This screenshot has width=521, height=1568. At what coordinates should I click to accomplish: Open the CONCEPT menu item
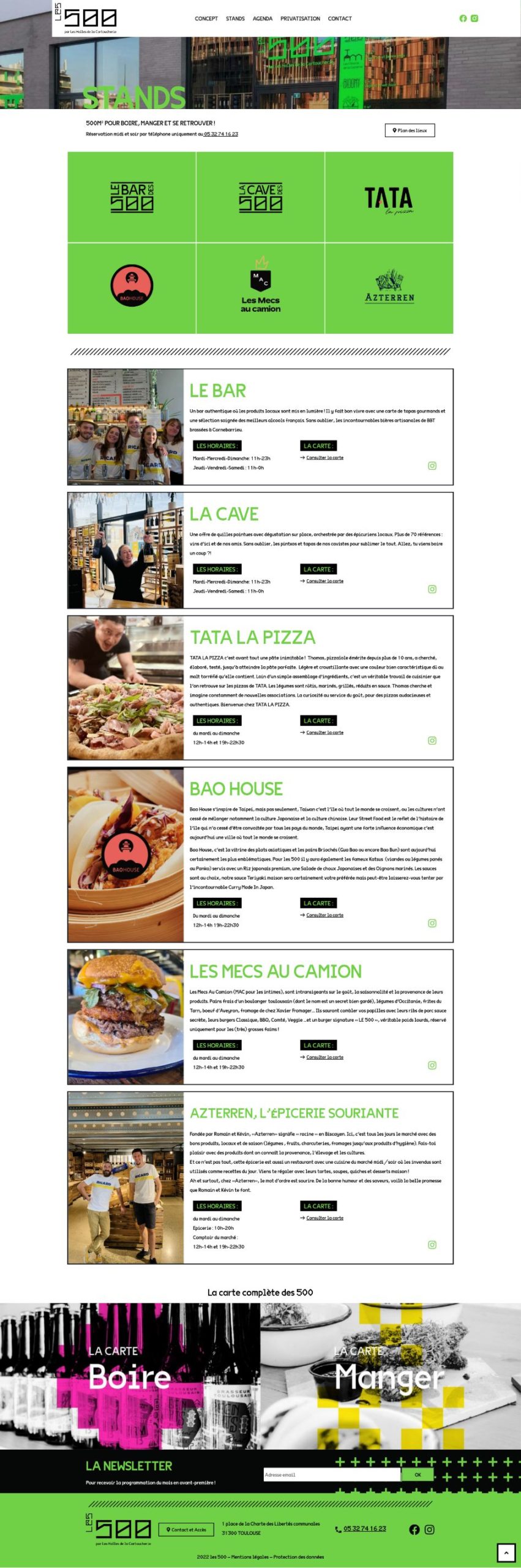click(x=206, y=18)
